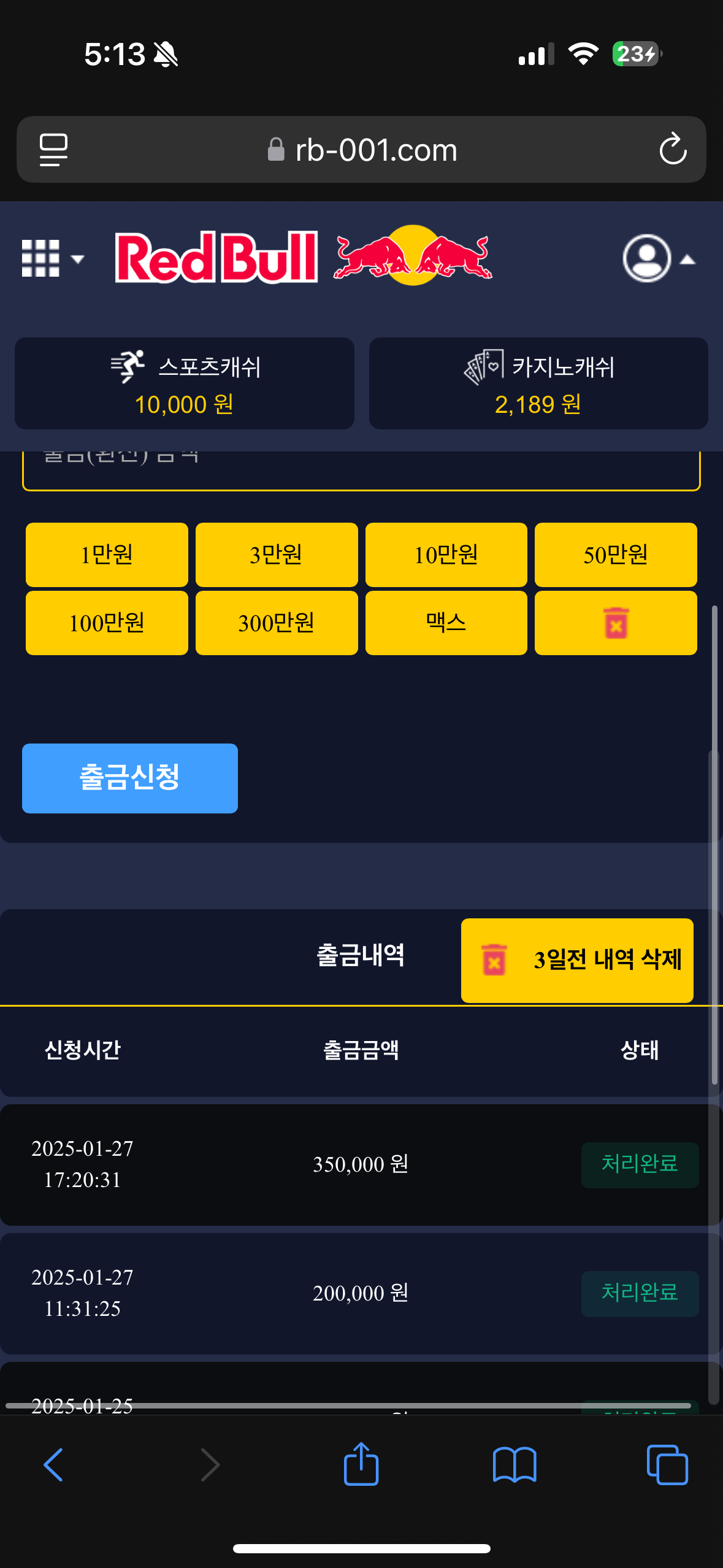Viewport: 723px width, 1568px height.
Task: Select the 1만원 amount button
Action: (107, 555)
